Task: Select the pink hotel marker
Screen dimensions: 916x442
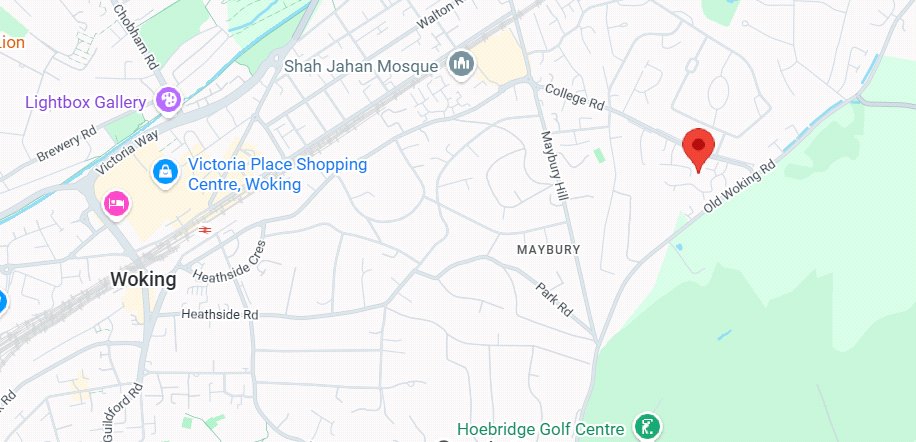Action: point(117,205)
